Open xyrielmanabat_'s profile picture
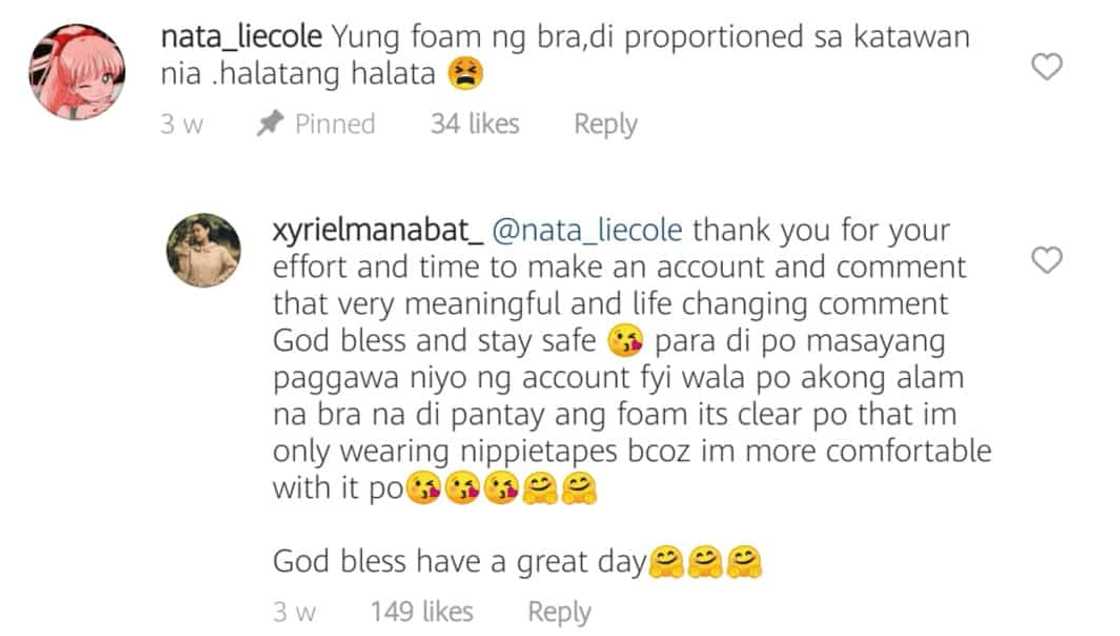This screenshot has height=636, width=1120. click(x=203, y=250)
